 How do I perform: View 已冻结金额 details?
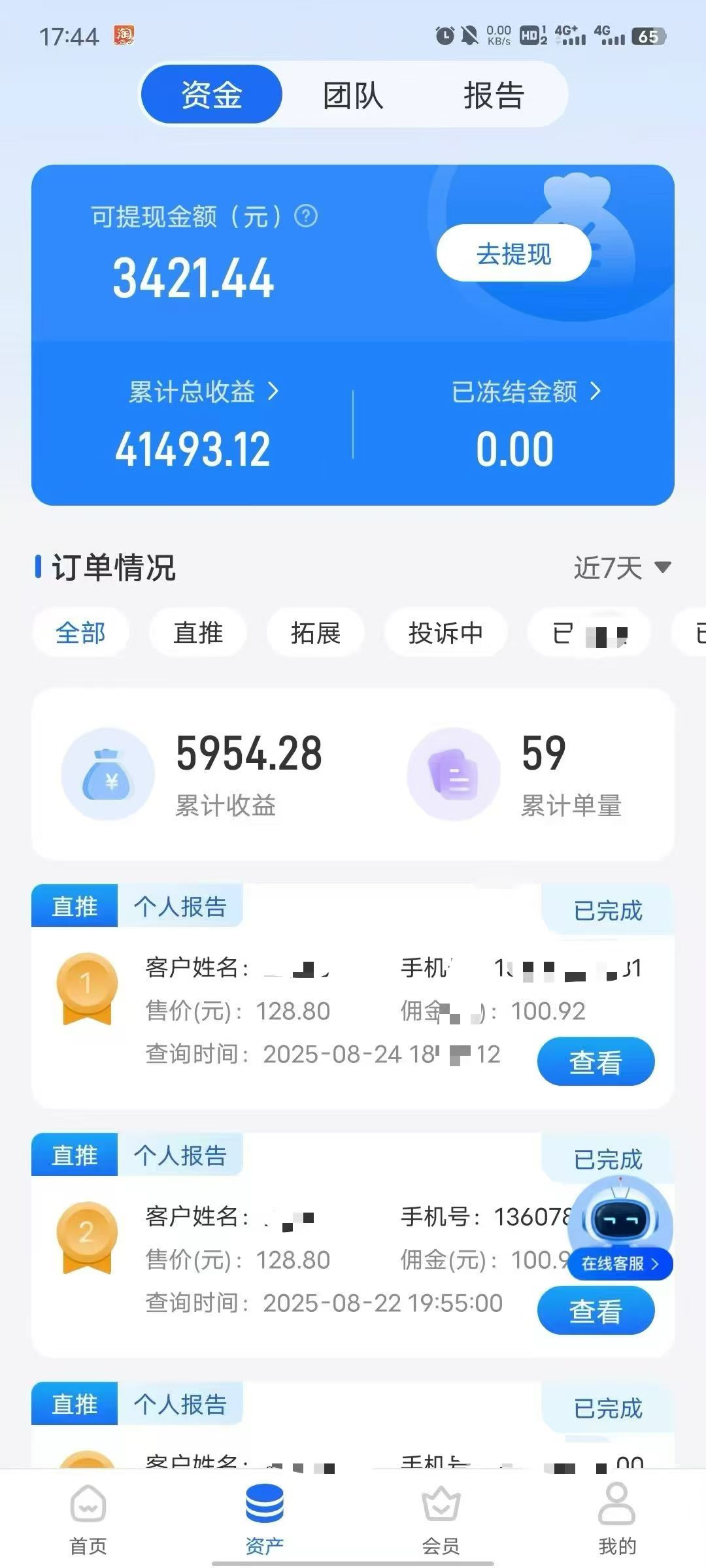(526, 392)
